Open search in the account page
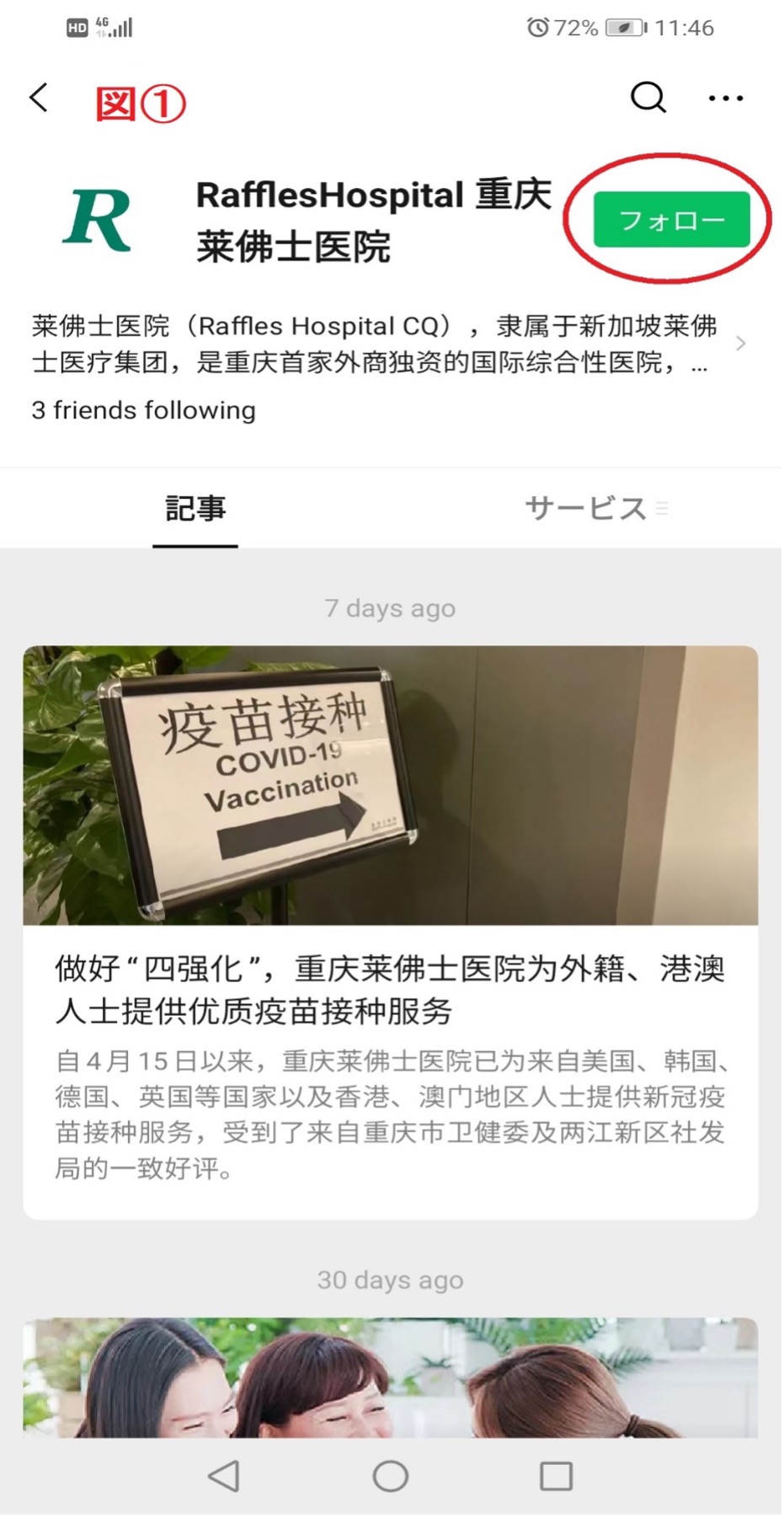Screen dimensions: 784x1518 (648, 98)
